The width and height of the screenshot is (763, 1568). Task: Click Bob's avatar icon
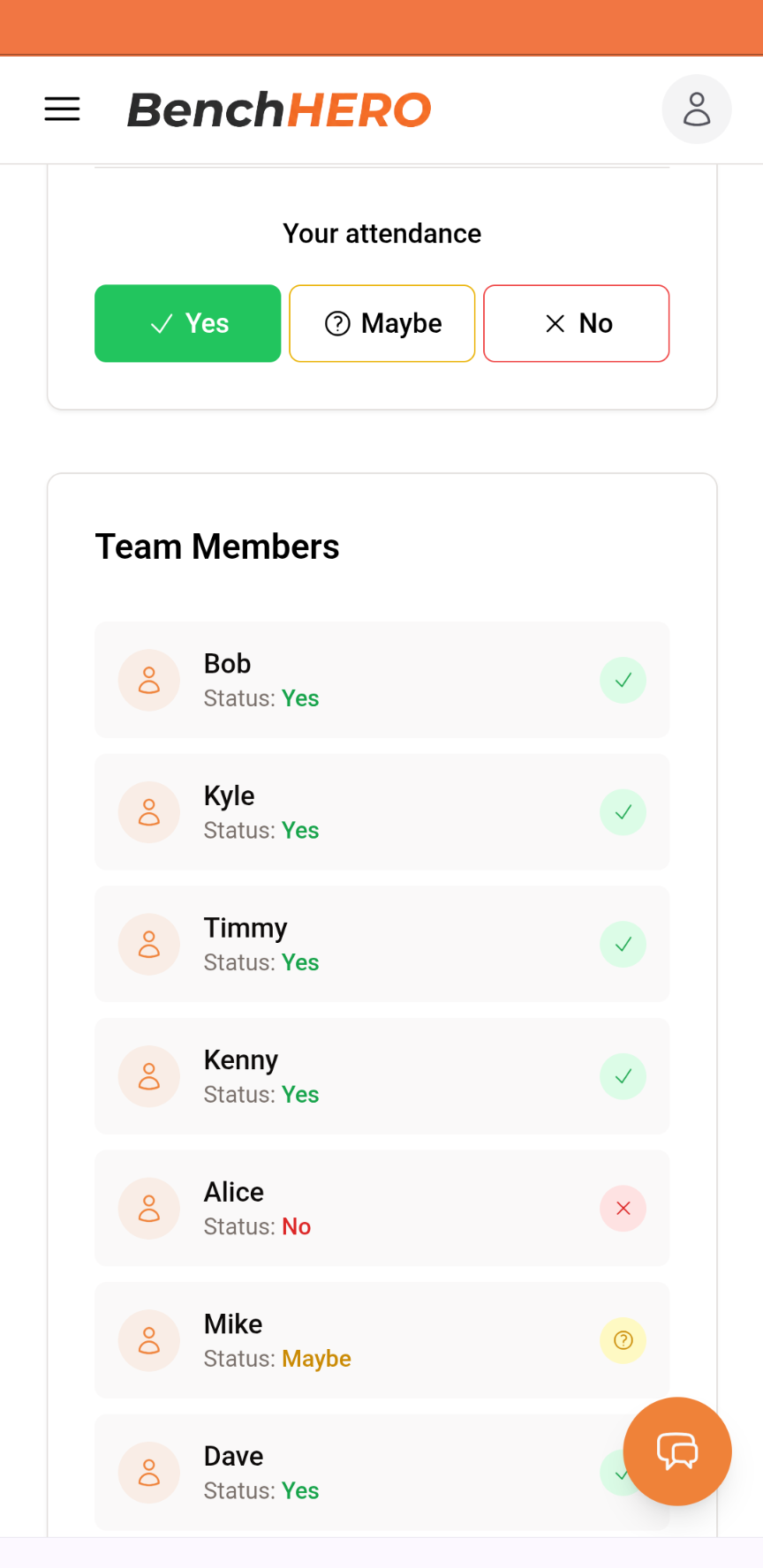point(148,680)
